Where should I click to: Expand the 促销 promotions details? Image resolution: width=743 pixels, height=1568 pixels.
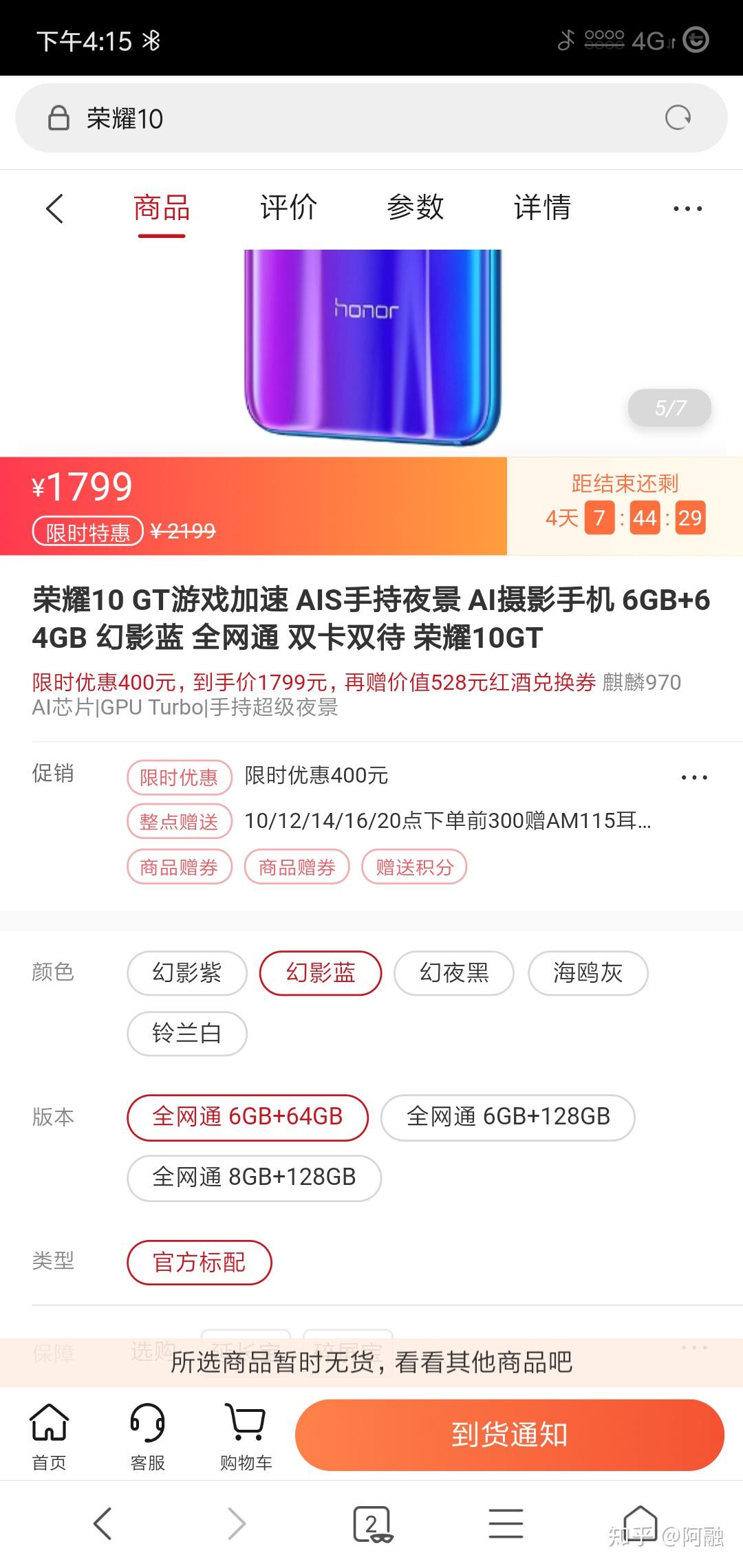tap(693, 777)
